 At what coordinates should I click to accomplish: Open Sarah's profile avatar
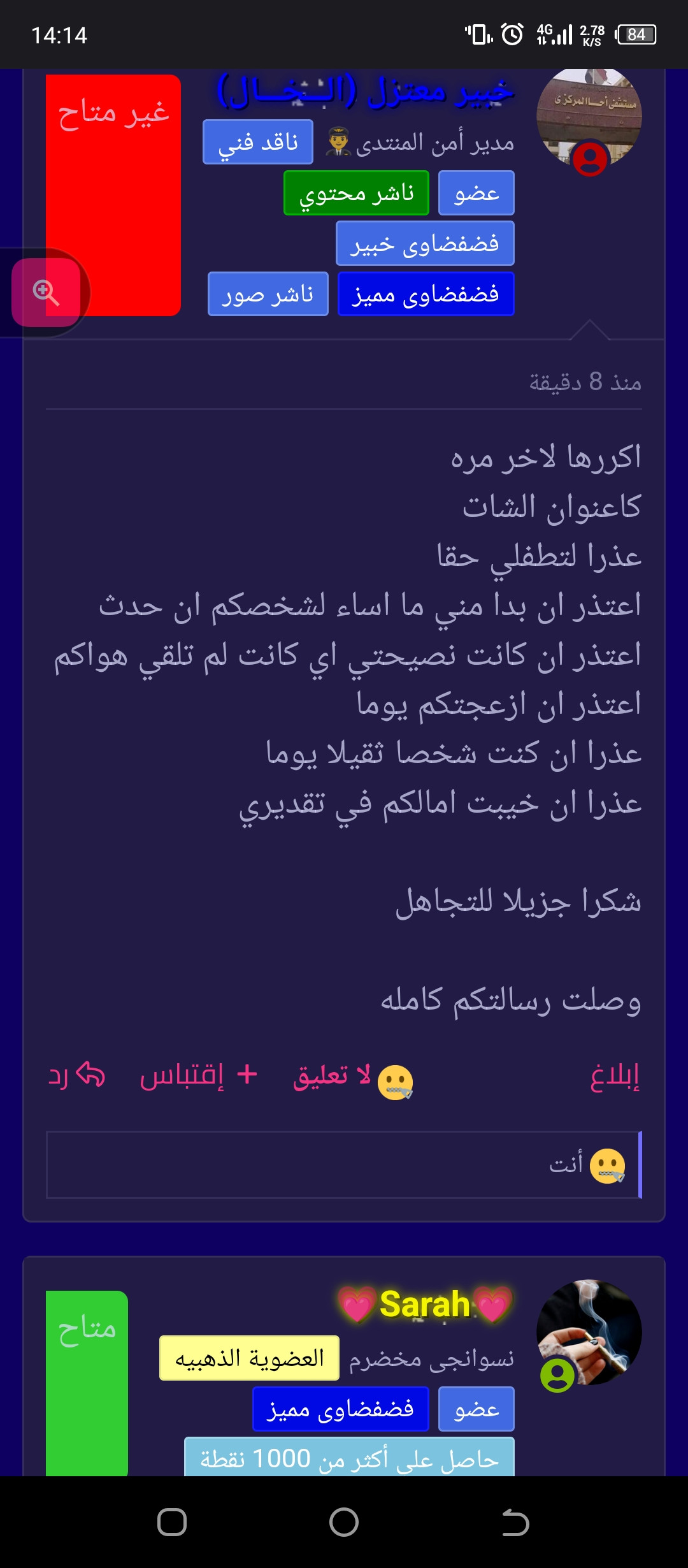tap(589, 1332)
